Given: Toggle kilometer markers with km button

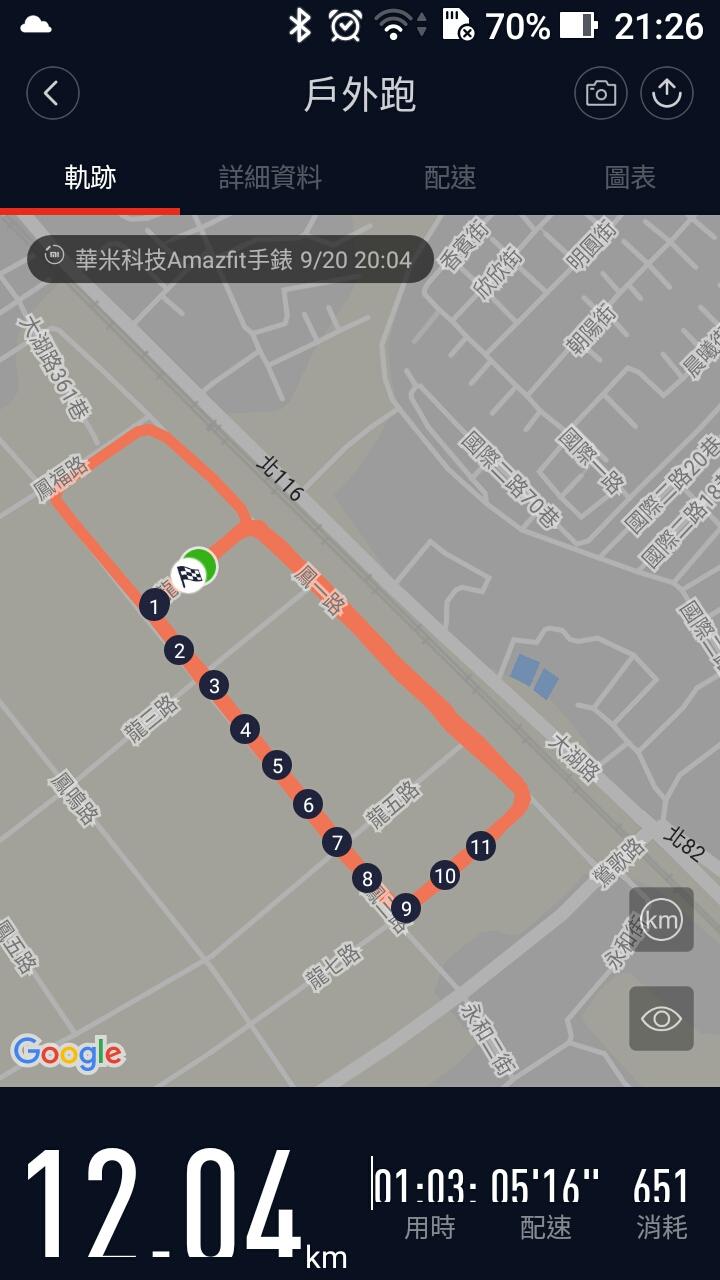Looking at the screenshot, I should point(661,920).
